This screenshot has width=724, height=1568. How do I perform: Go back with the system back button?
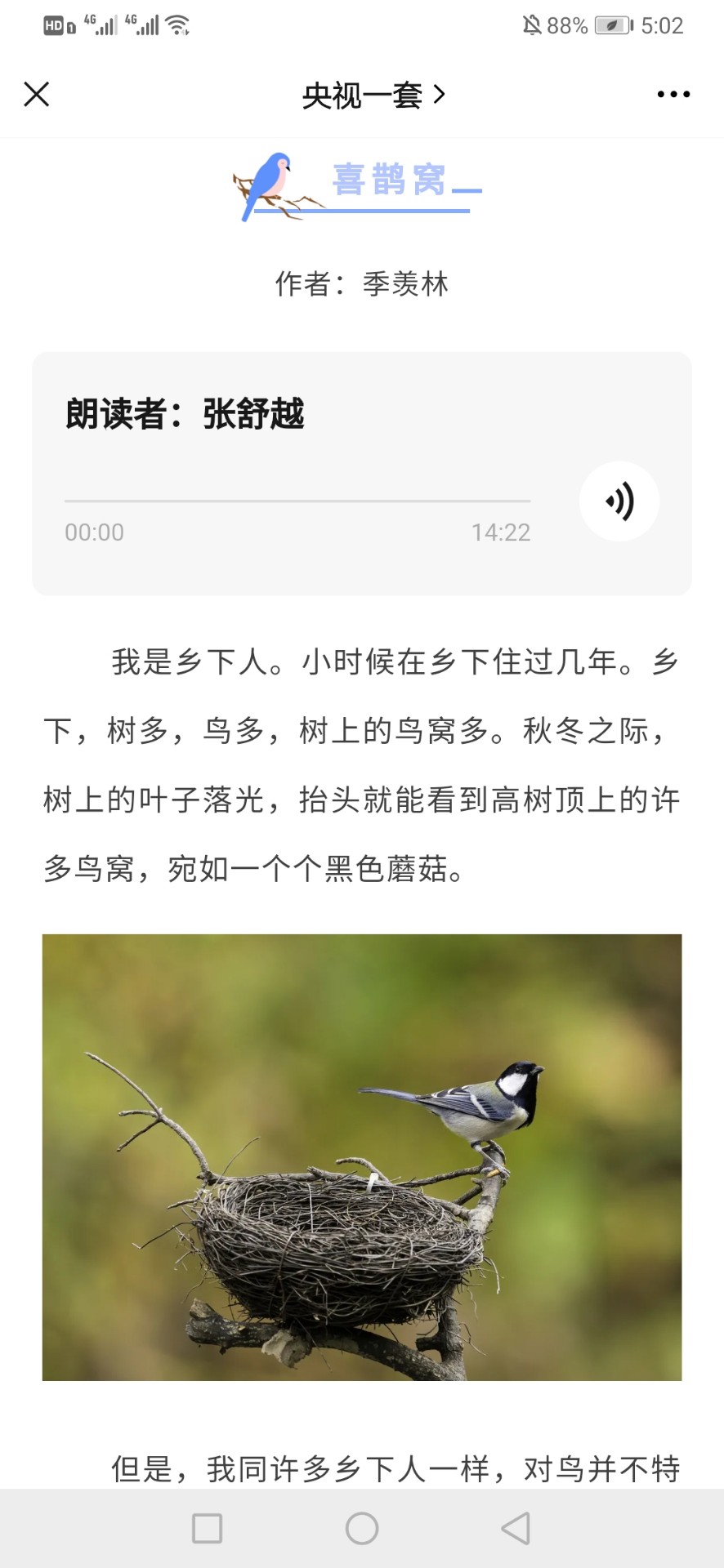pos(516,1528)
